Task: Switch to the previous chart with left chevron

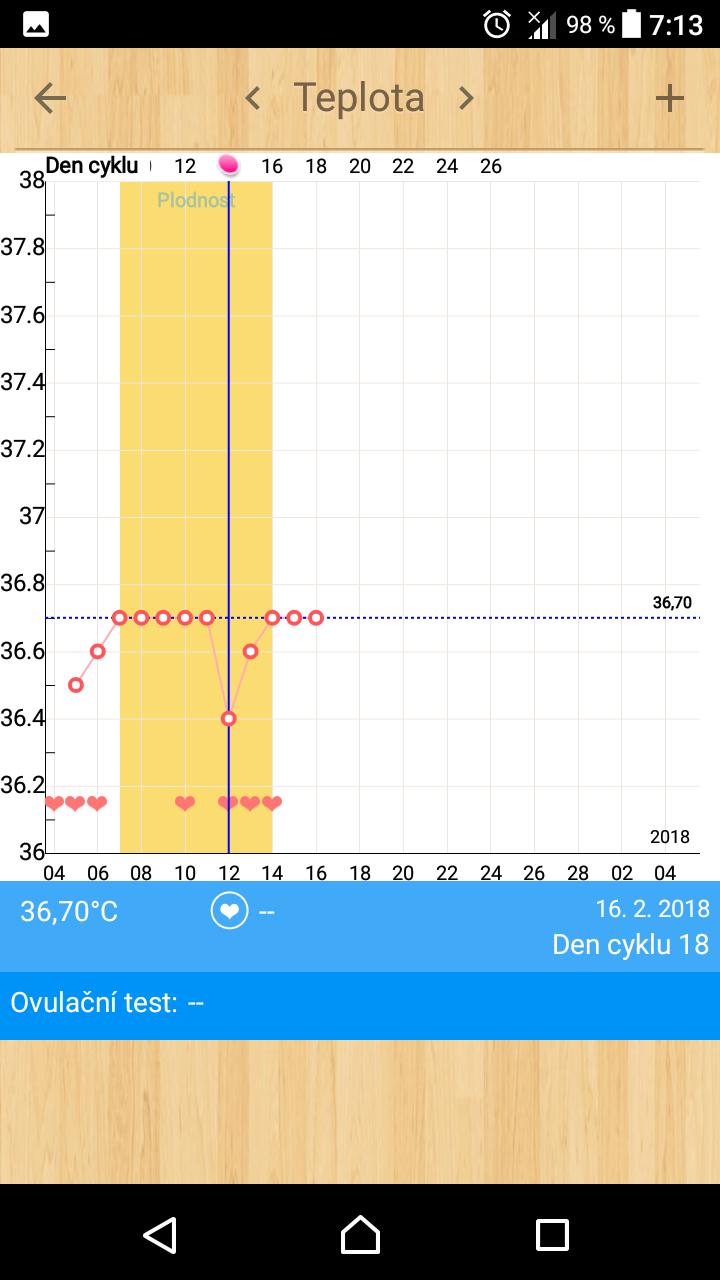Action: 253,98
